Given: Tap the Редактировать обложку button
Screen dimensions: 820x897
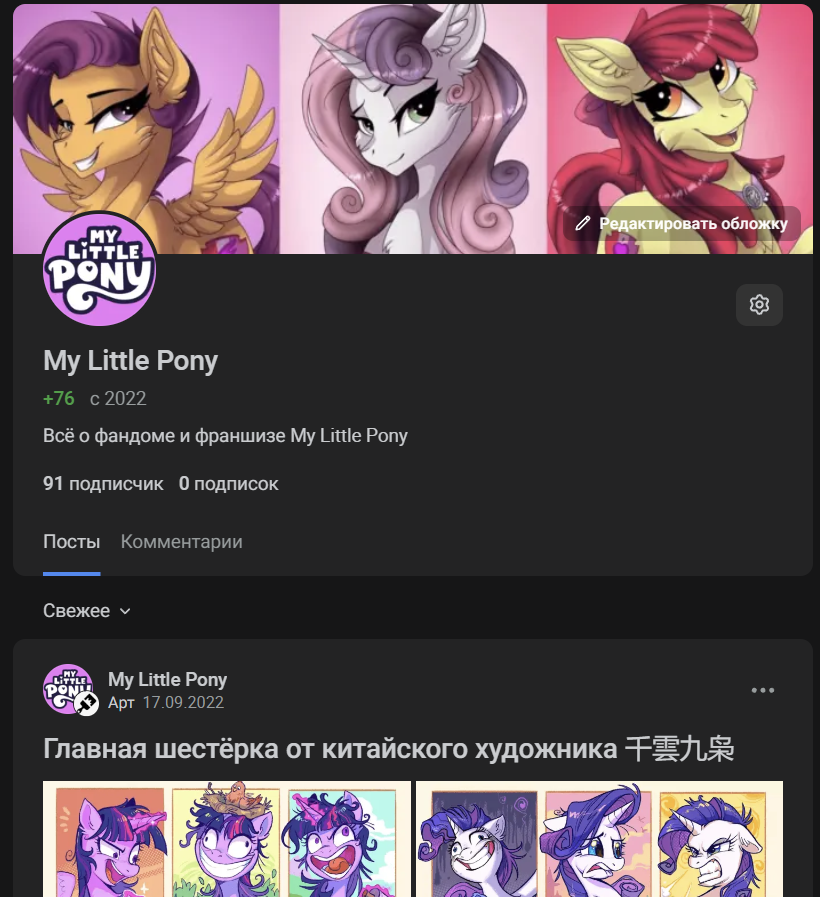Looking at the screenshot, I should pyautogui.click(x=682, y=224).
